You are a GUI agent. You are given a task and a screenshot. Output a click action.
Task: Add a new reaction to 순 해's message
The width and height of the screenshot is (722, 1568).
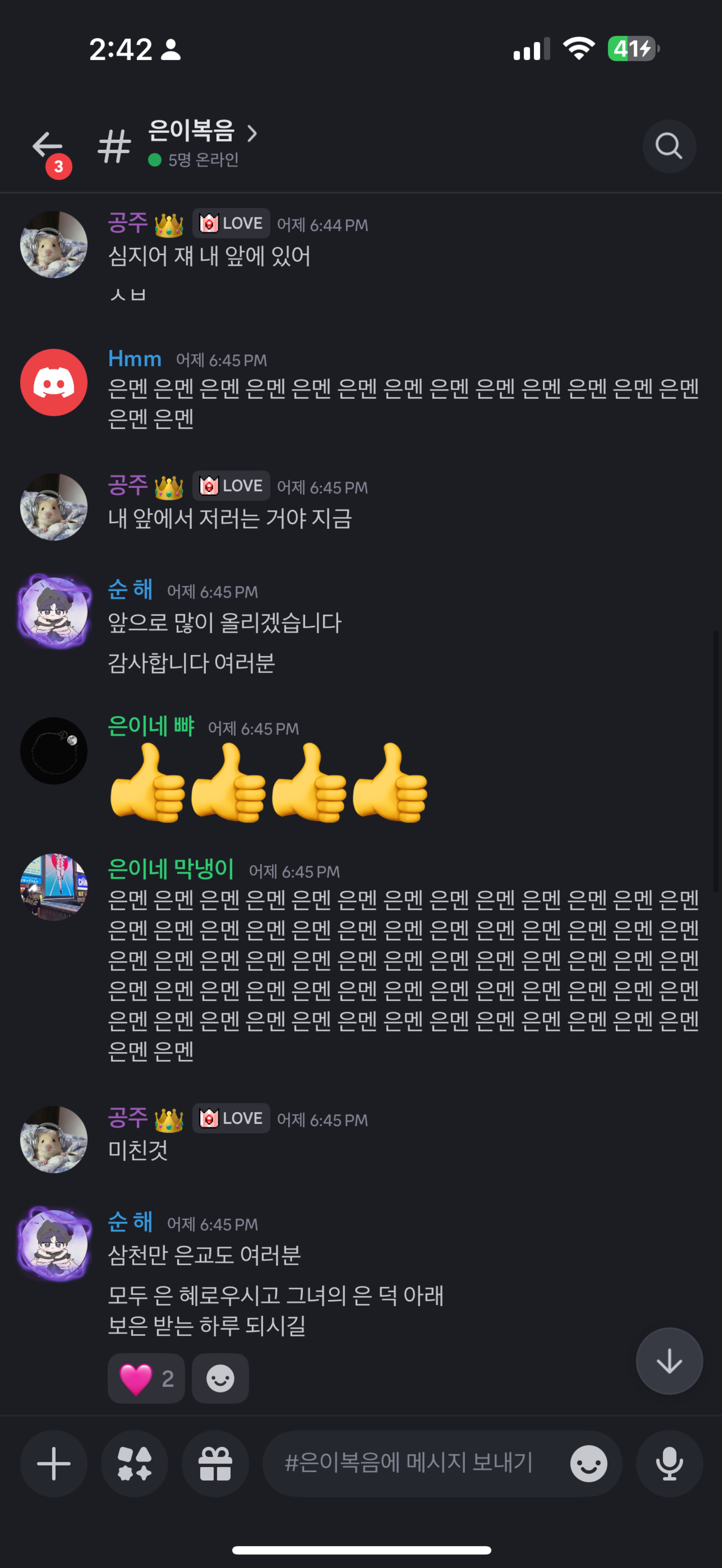point(220,1379)
